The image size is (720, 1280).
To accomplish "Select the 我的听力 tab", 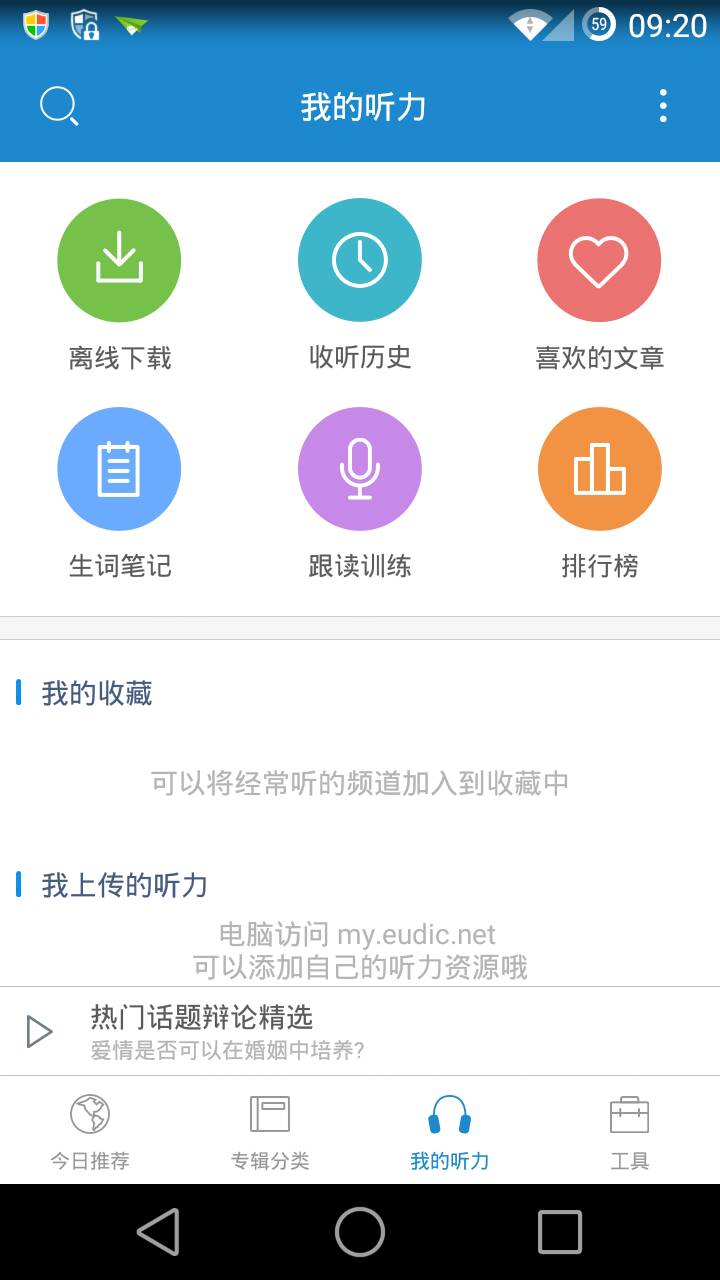I will pyautogui.click(x=450, y=1131).
